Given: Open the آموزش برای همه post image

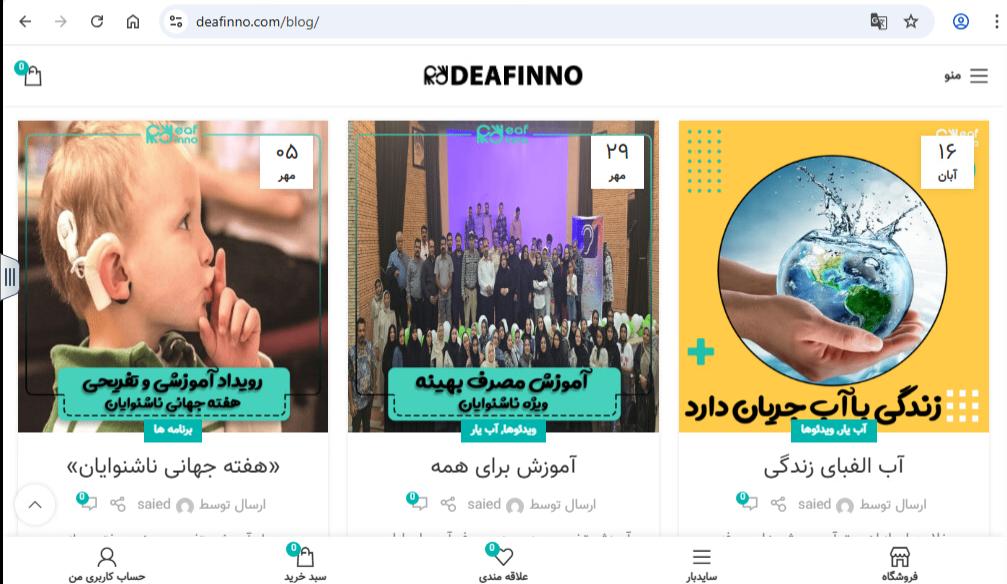Looking at the screenshot, I should [503, 276].
